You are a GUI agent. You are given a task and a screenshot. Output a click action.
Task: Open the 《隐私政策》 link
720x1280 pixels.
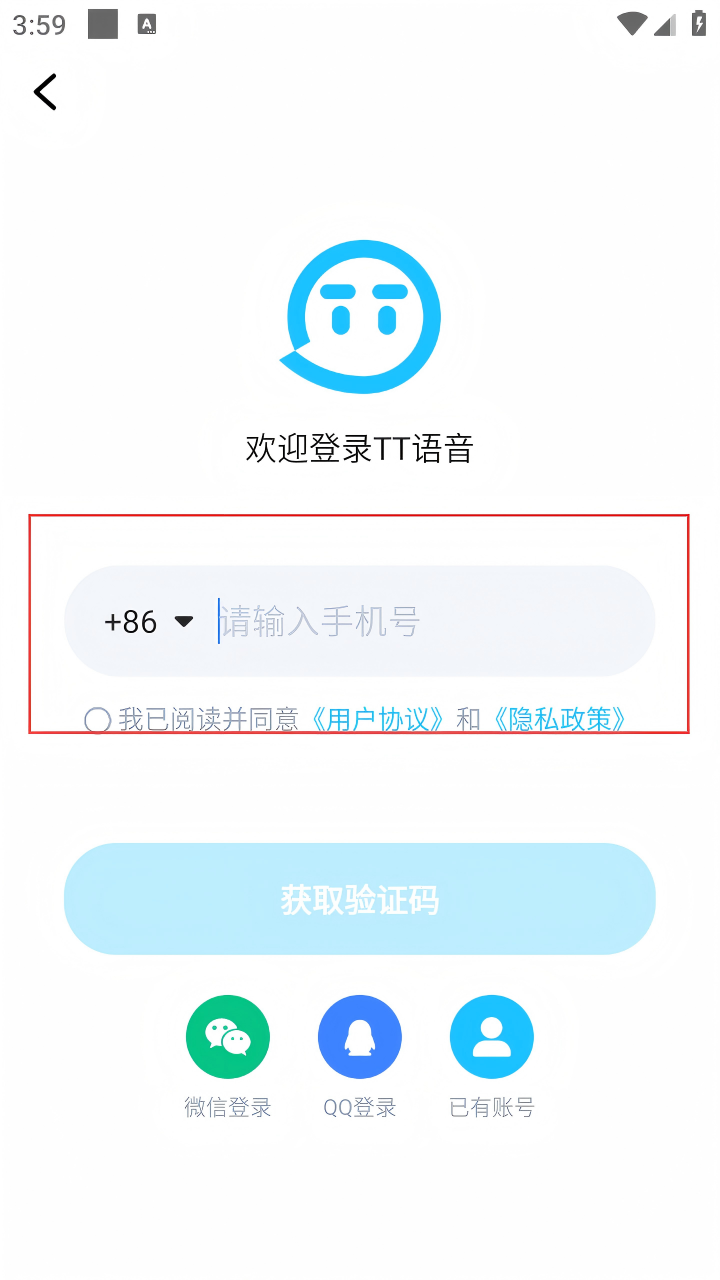(560, 719)
